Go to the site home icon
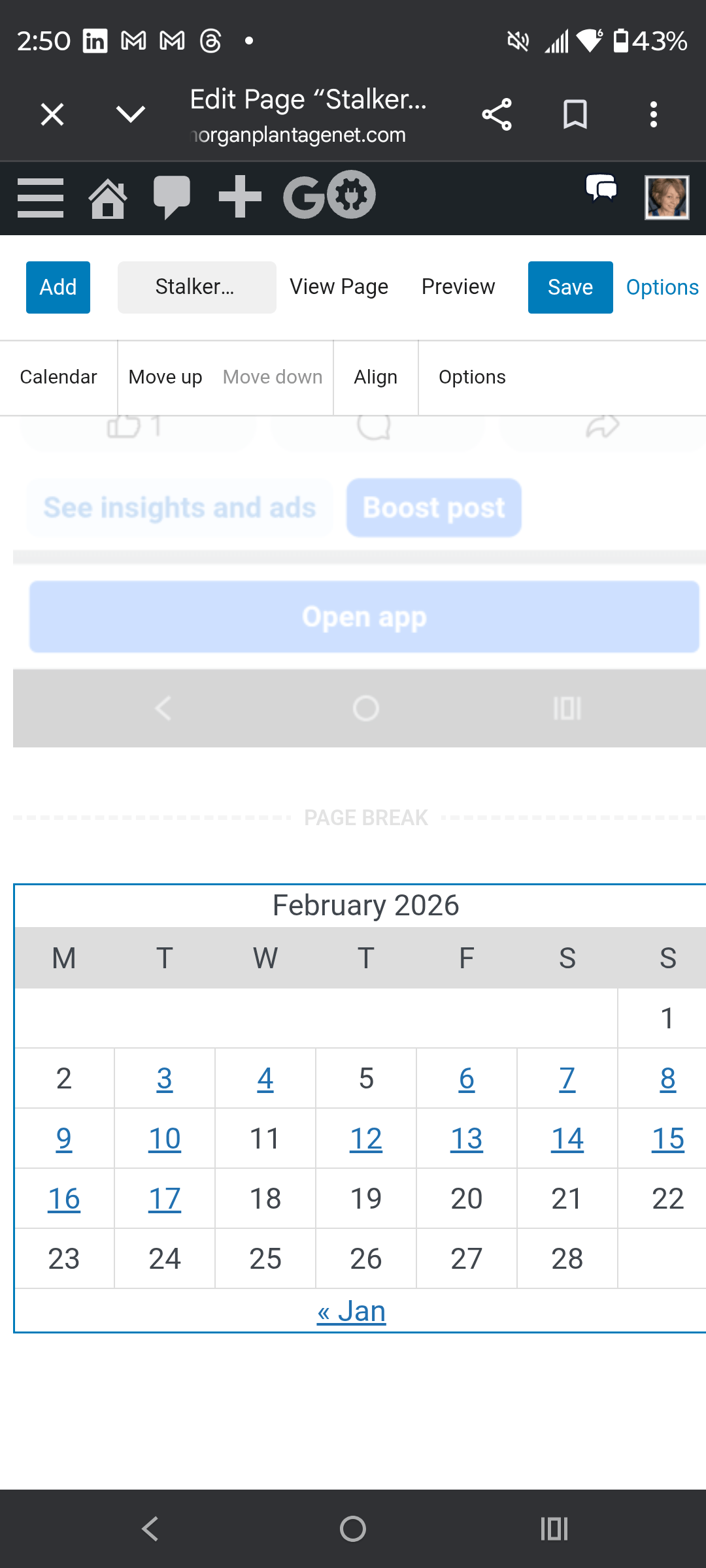Viewport: 706px width, 1568px height. point(108,198)
